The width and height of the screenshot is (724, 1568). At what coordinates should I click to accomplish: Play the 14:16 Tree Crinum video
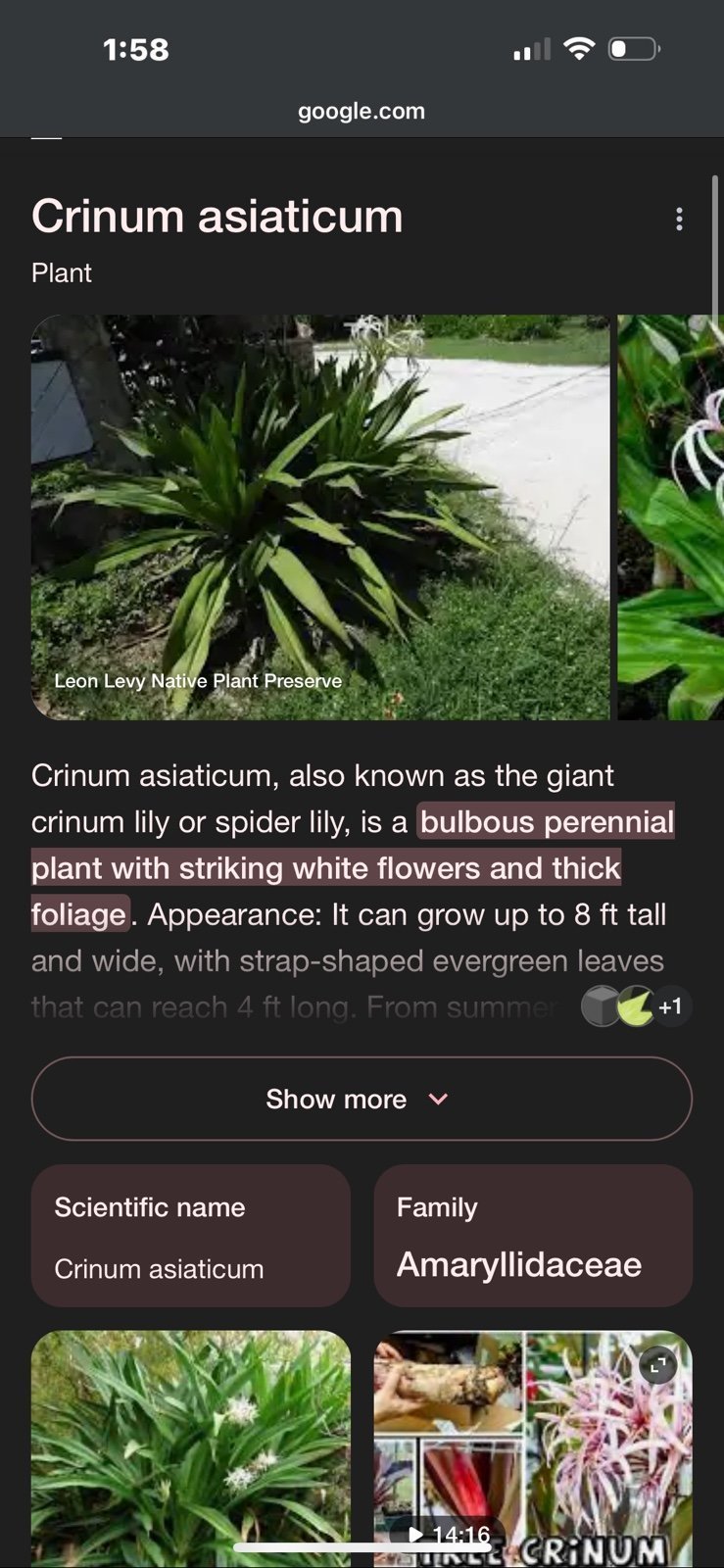click(x=449, y=1535)
